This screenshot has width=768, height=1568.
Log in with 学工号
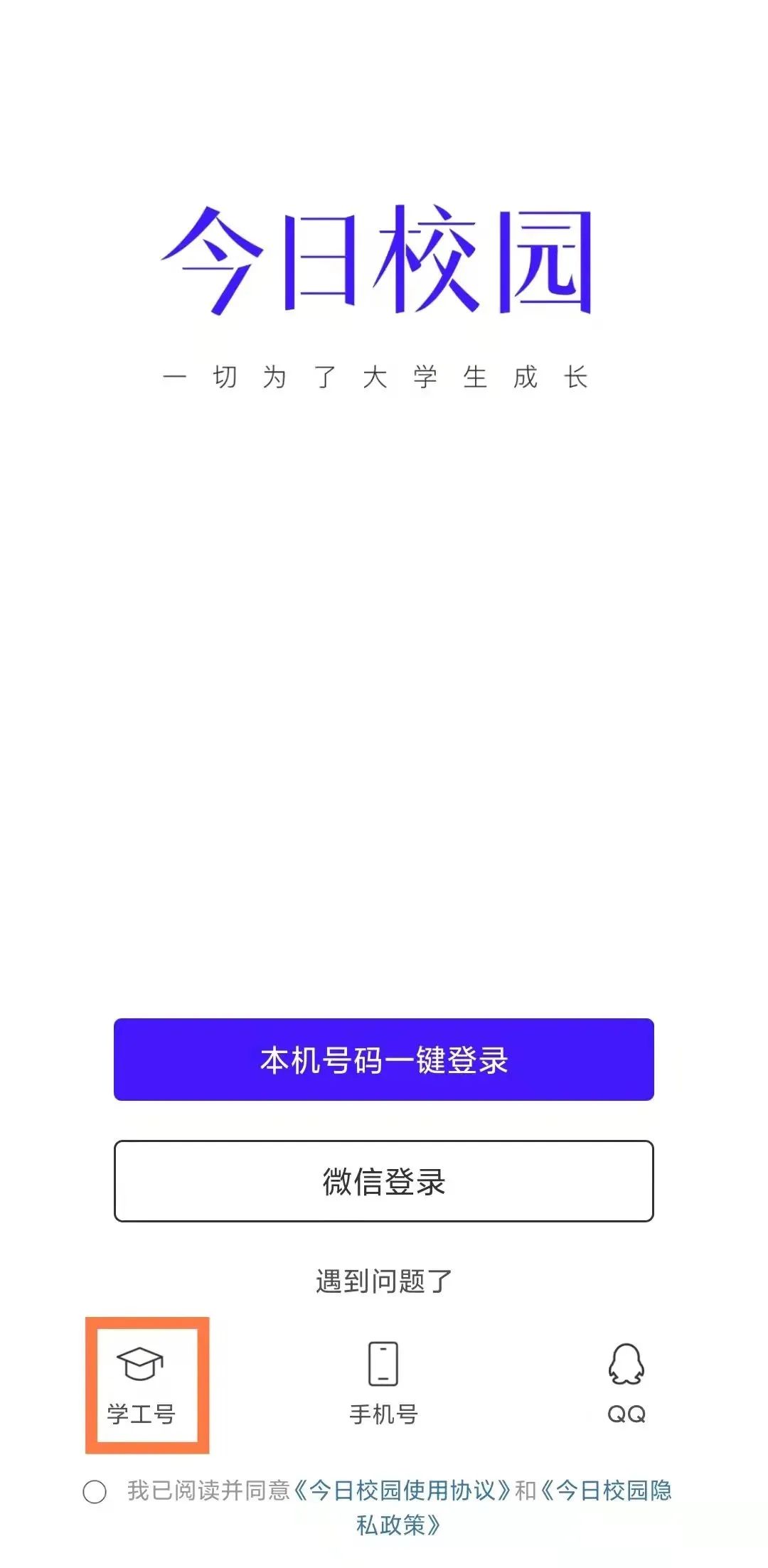tap(141, 1384)
